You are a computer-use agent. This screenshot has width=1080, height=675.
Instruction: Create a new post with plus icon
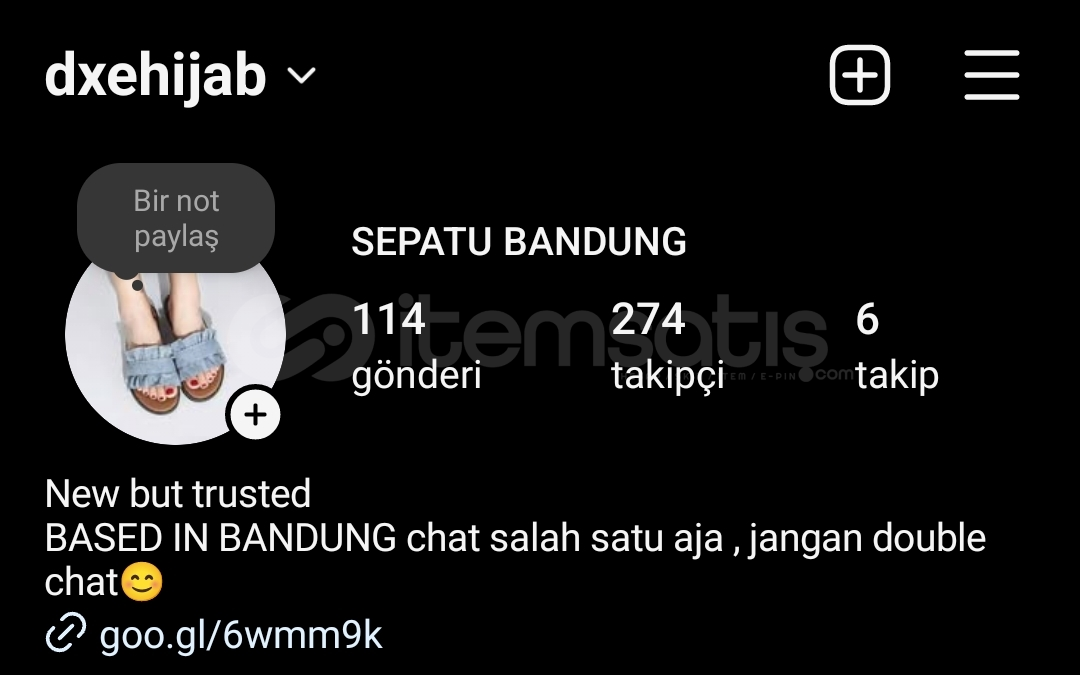click(859, 75)
